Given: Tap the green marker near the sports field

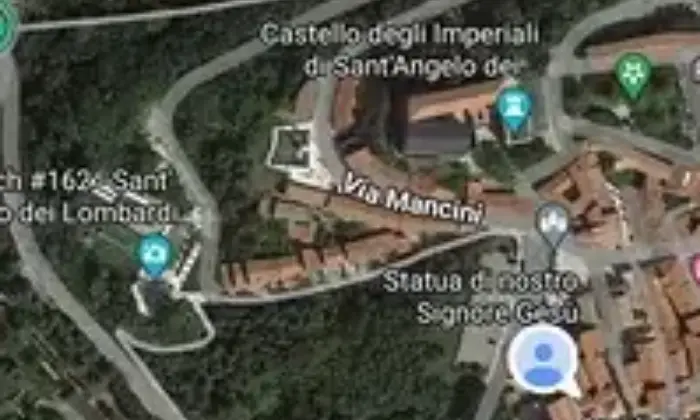Looking at the screenshot, I should 632,73.
